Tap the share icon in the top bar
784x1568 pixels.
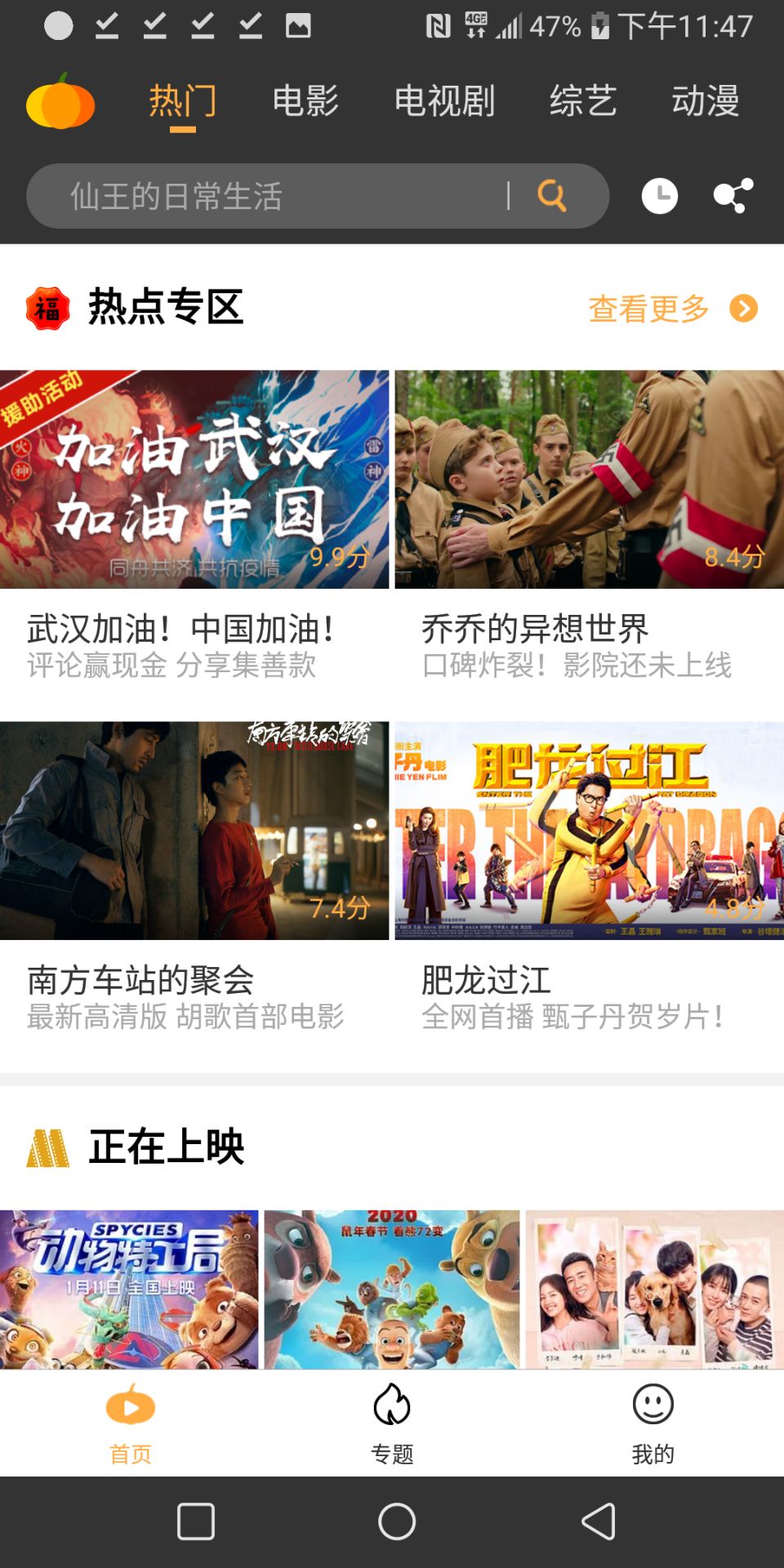point(733,196)
